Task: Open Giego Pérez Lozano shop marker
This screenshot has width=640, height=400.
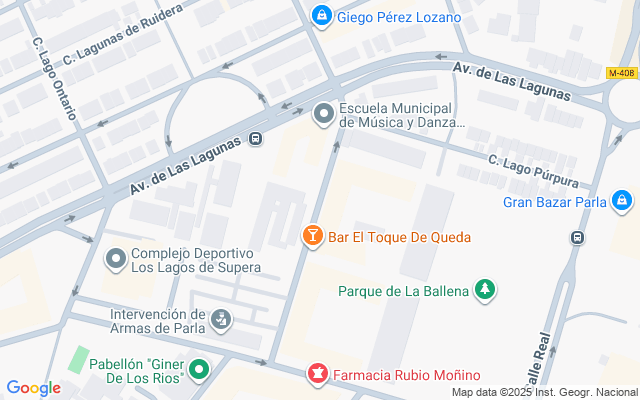Action: tap(322, 16)
